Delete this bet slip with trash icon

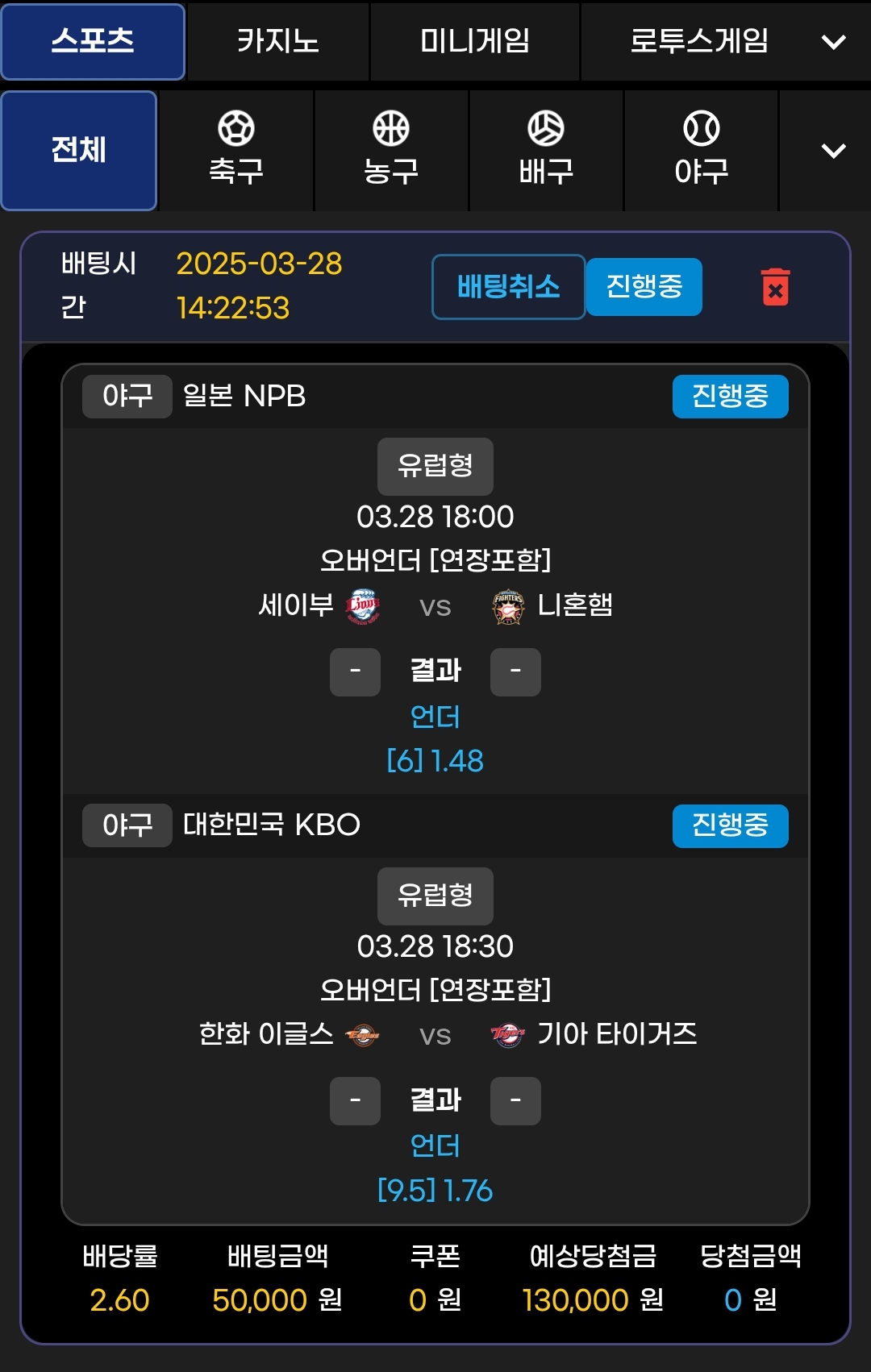tap(775, 287)
